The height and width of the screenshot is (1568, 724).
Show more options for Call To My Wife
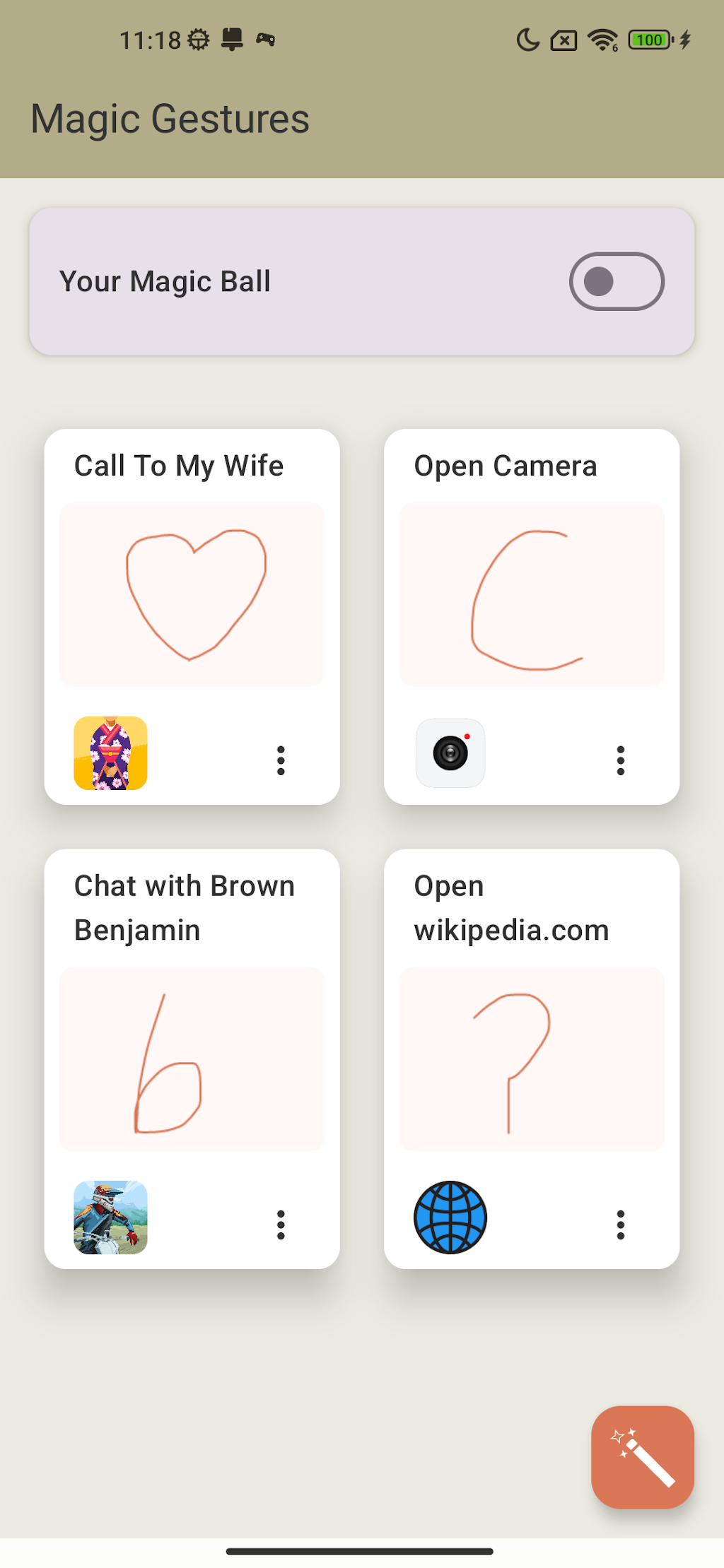click(x=281, y=760)
